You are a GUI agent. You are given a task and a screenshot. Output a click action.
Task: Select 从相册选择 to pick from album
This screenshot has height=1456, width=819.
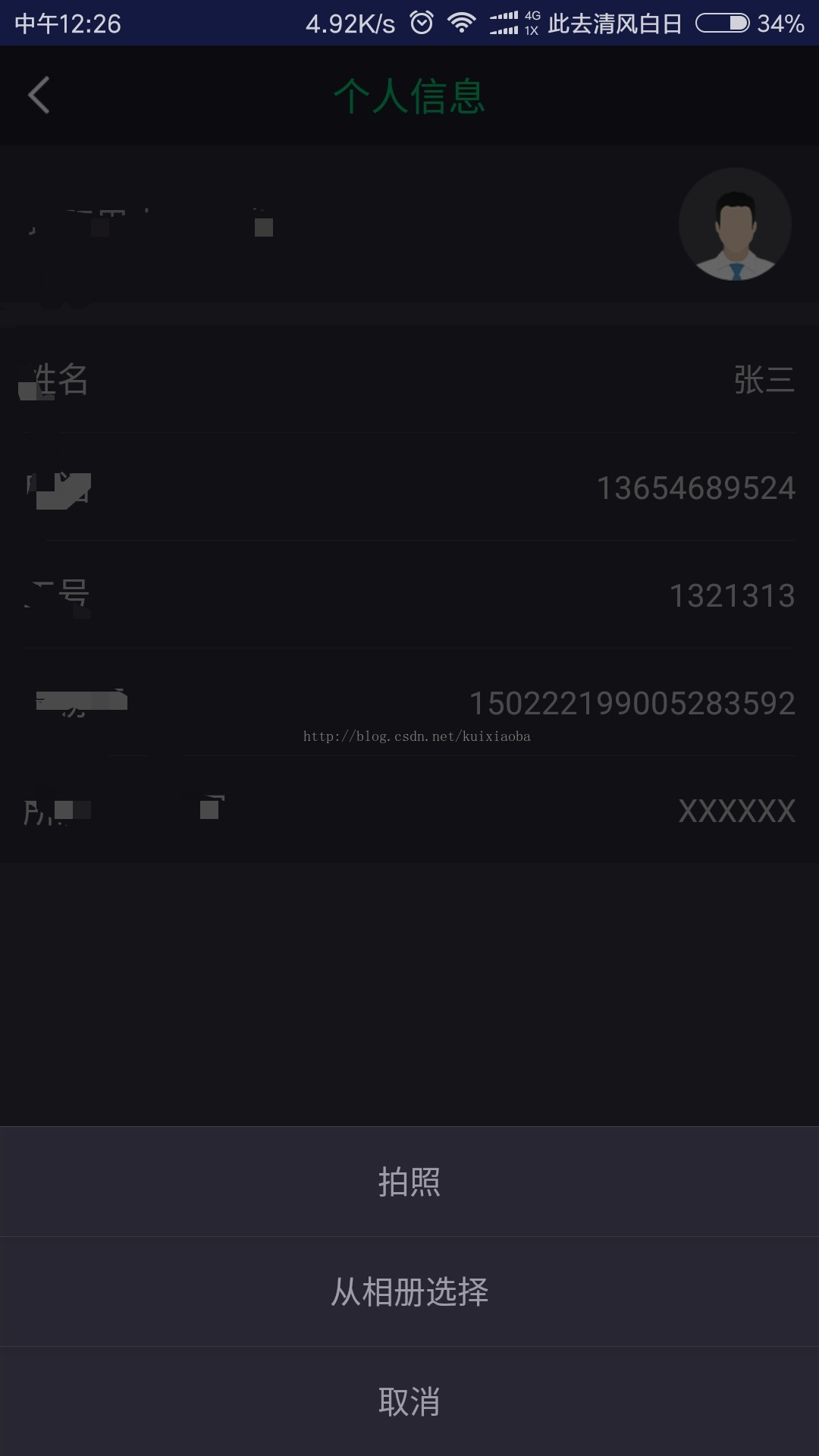pyautogui.click(x=409, y=1291)
